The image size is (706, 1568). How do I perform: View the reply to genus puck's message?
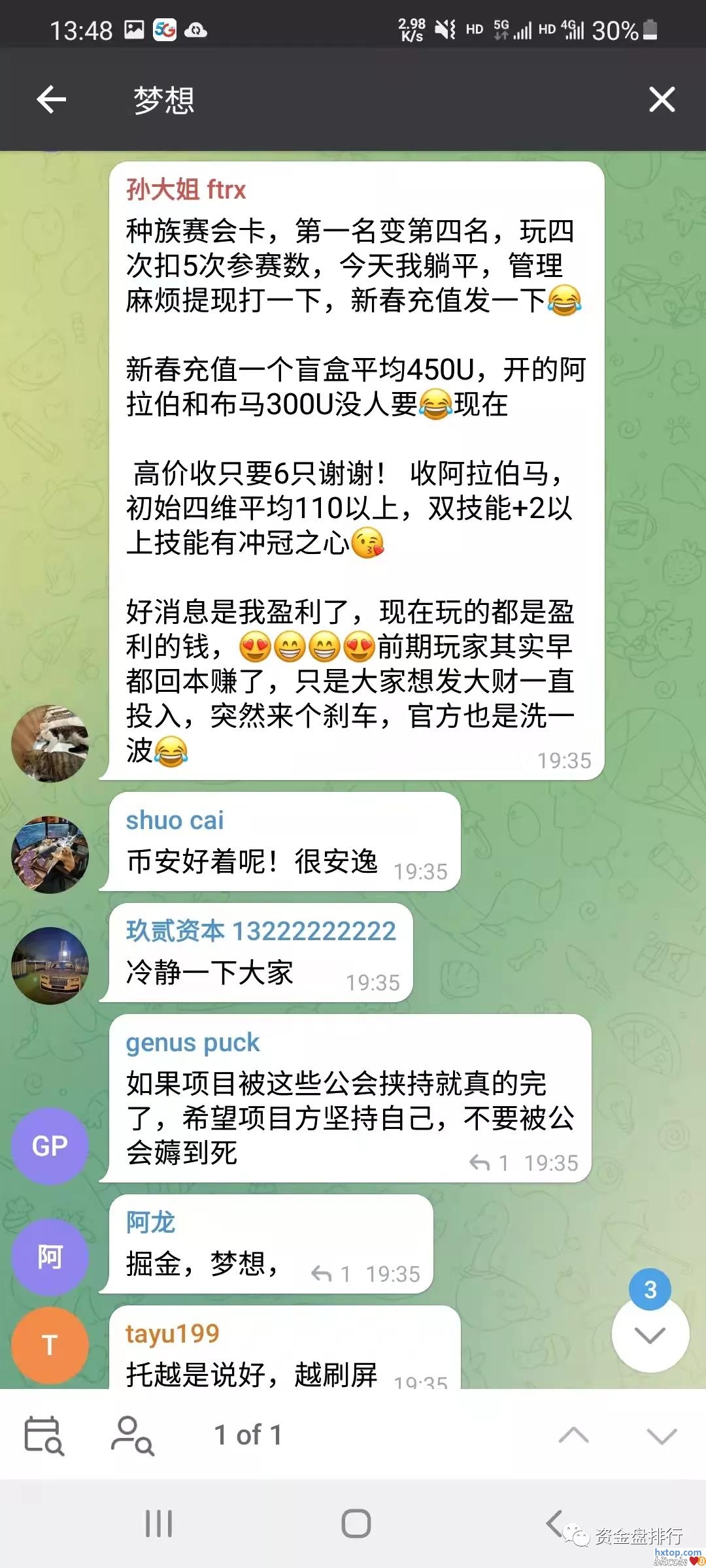[489, 1163]
